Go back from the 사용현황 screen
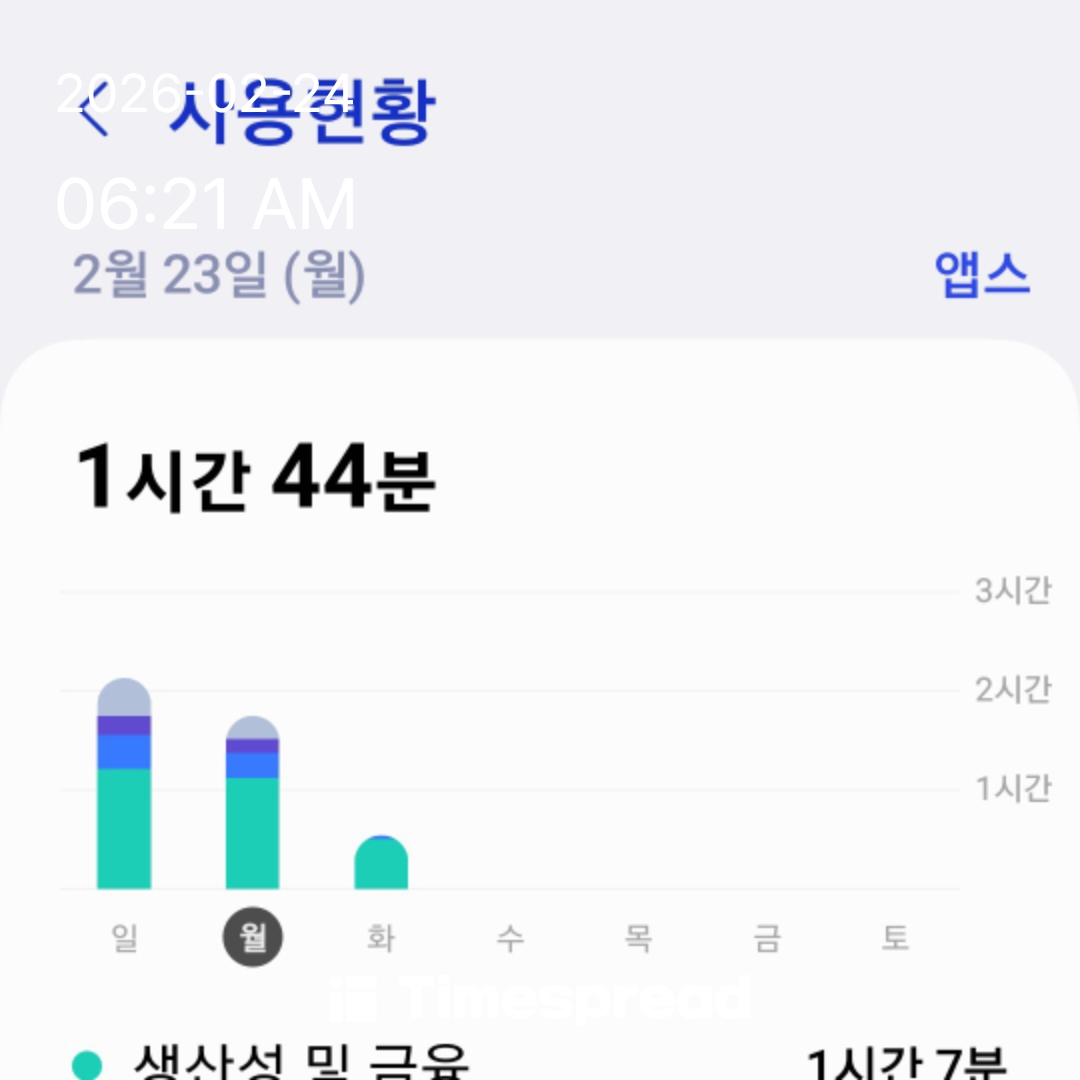The image size is (1080, 1080). pyautogui.click(x=95, y=115)
